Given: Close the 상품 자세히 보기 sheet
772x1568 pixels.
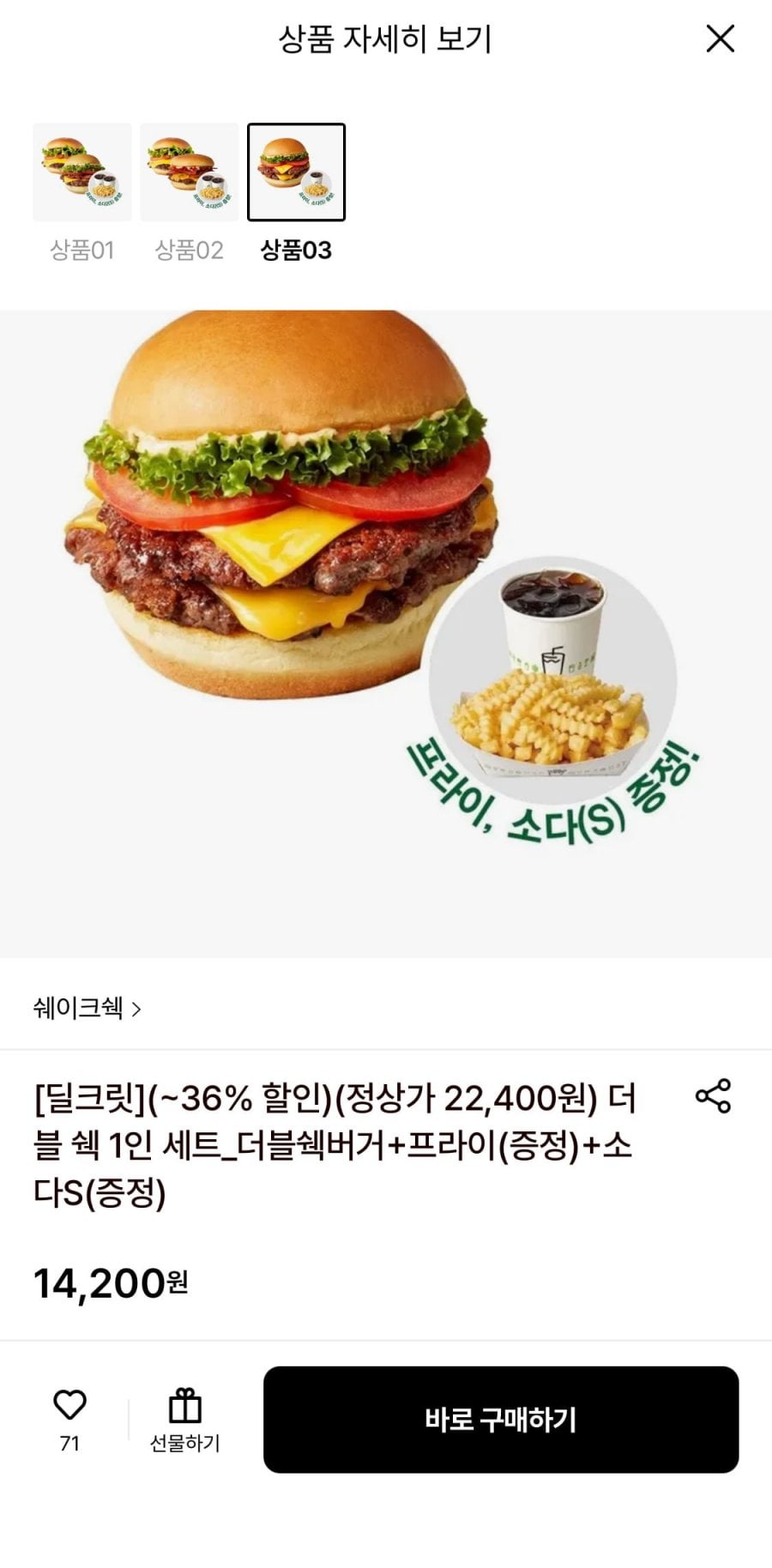Looking at the screenshot, I should 720,39.
